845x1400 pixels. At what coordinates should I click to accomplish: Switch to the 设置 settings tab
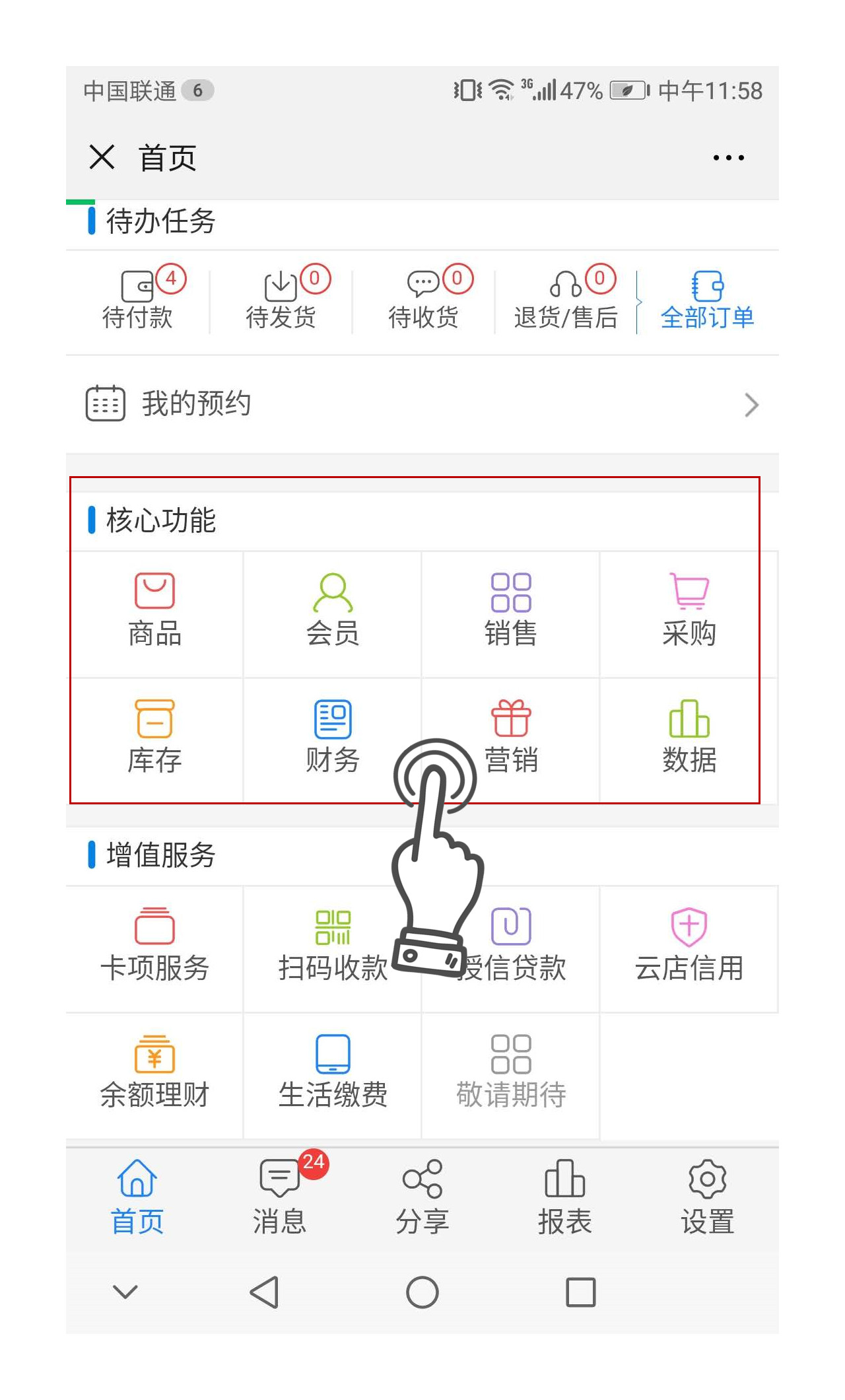click(707, 1197)
